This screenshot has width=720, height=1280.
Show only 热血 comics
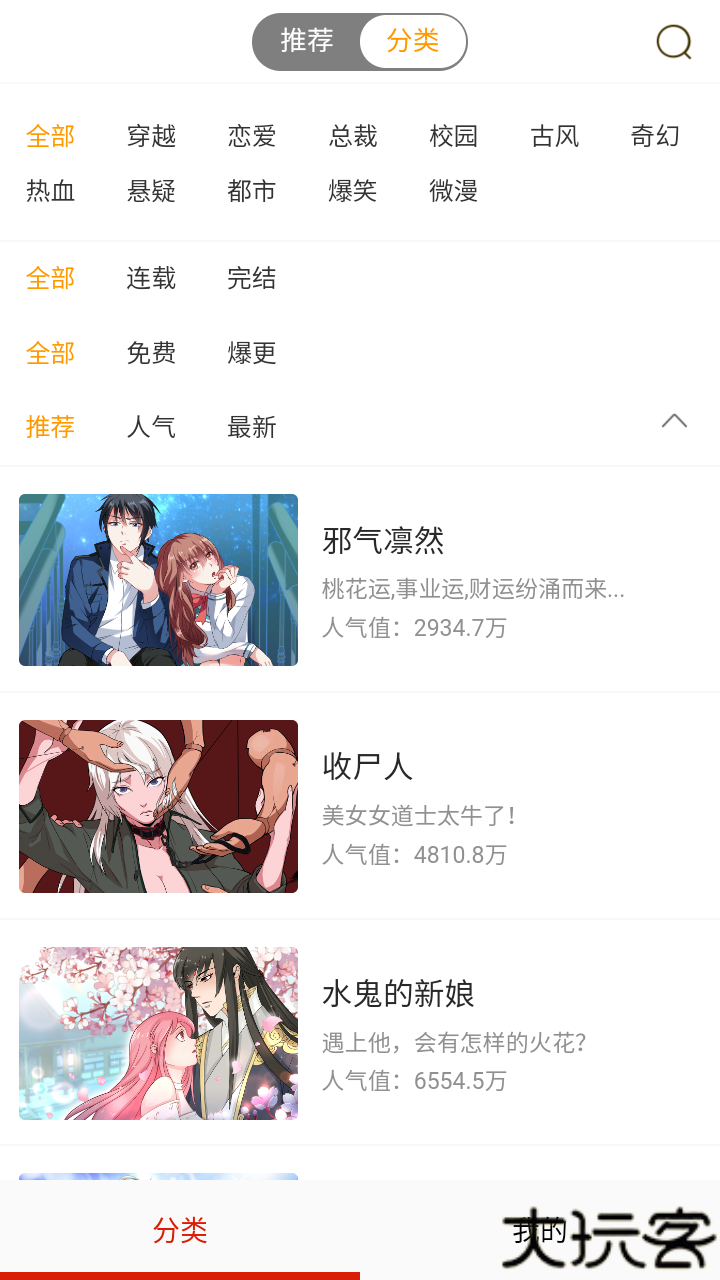[51, 191]
